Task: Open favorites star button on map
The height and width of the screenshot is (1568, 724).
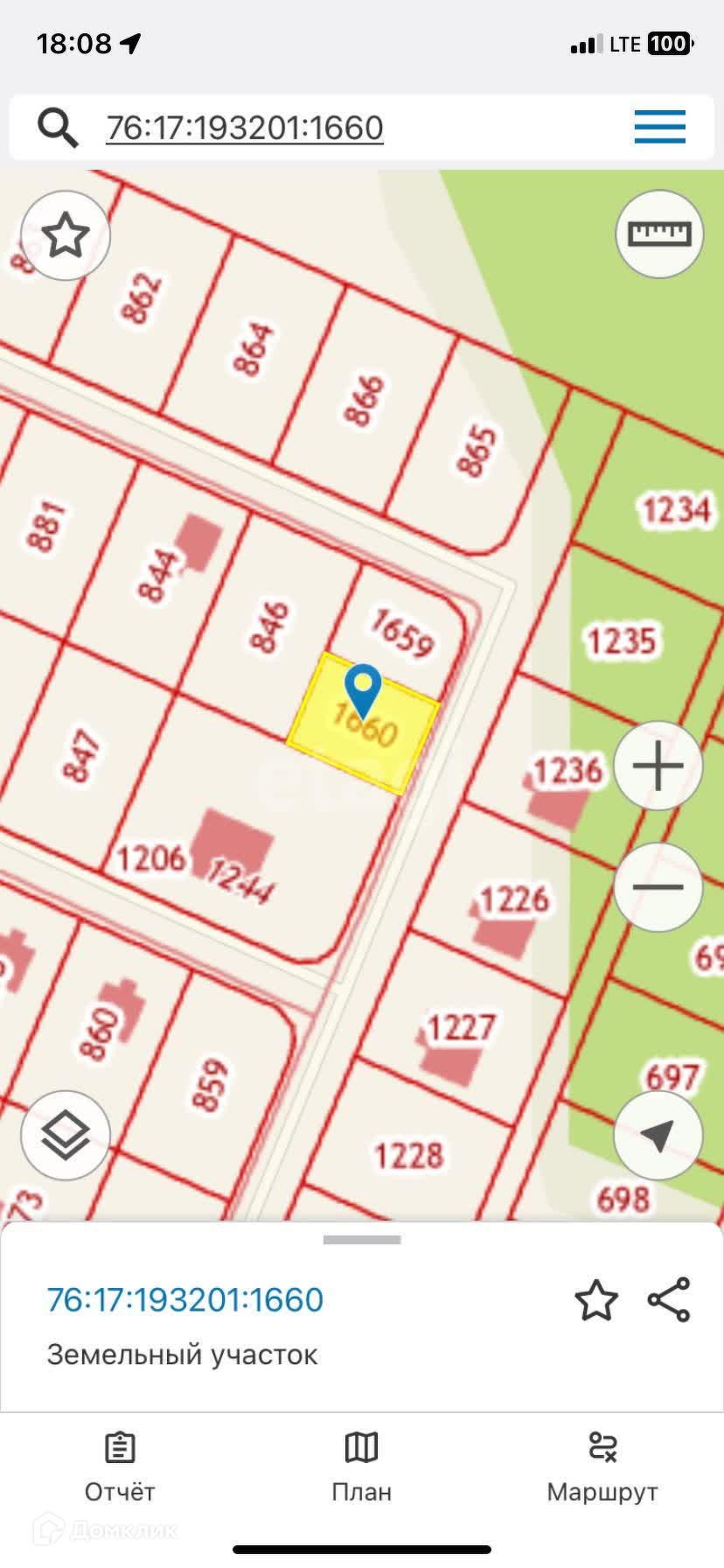Action: pos(66,235)
